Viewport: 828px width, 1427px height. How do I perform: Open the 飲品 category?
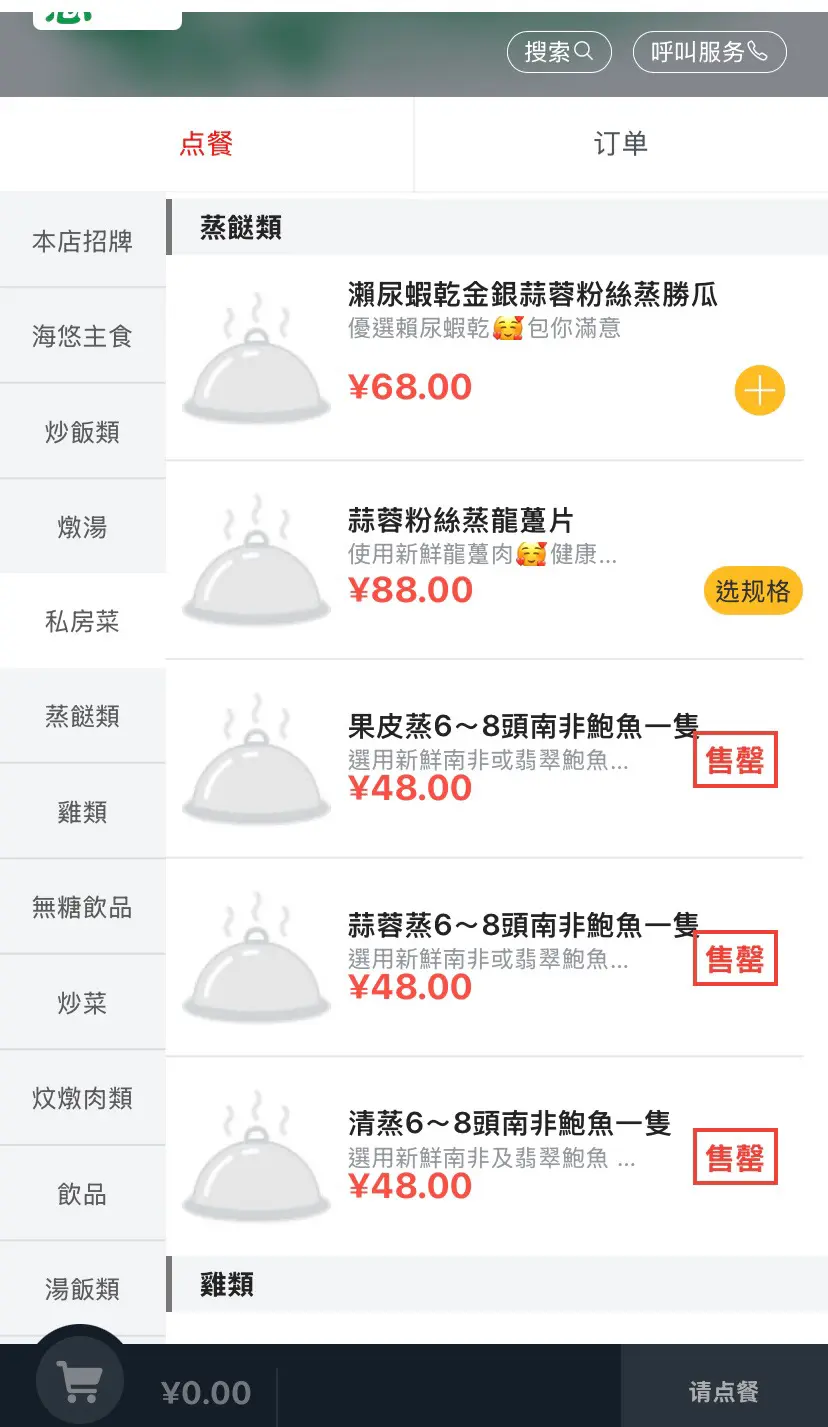coord(82,1194)
